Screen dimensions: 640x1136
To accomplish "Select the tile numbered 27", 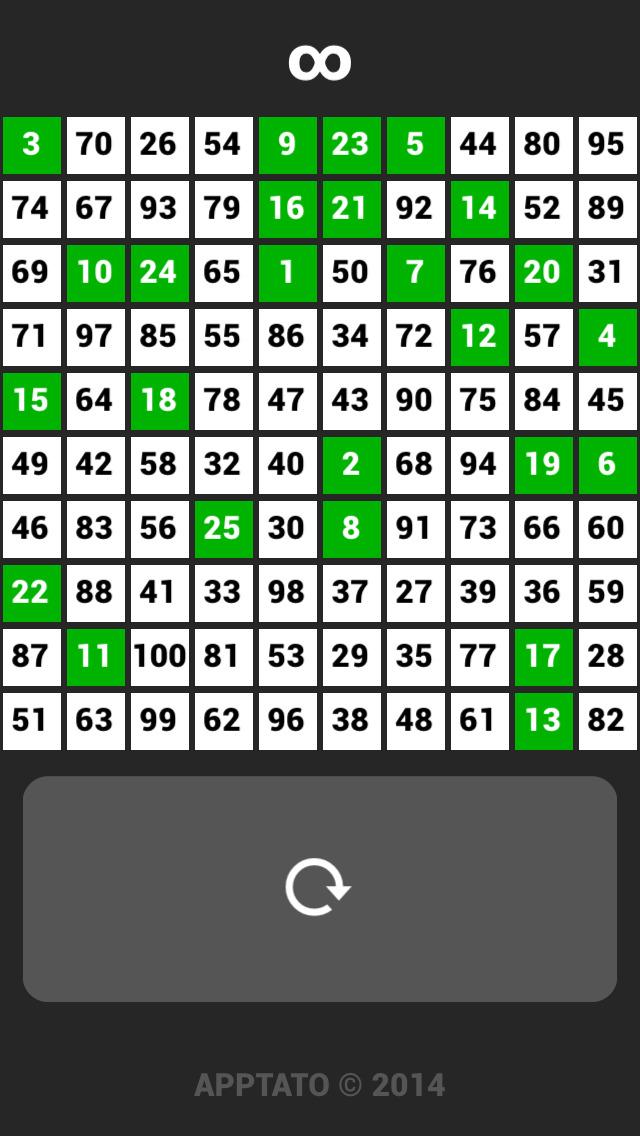I will point(414,593).
